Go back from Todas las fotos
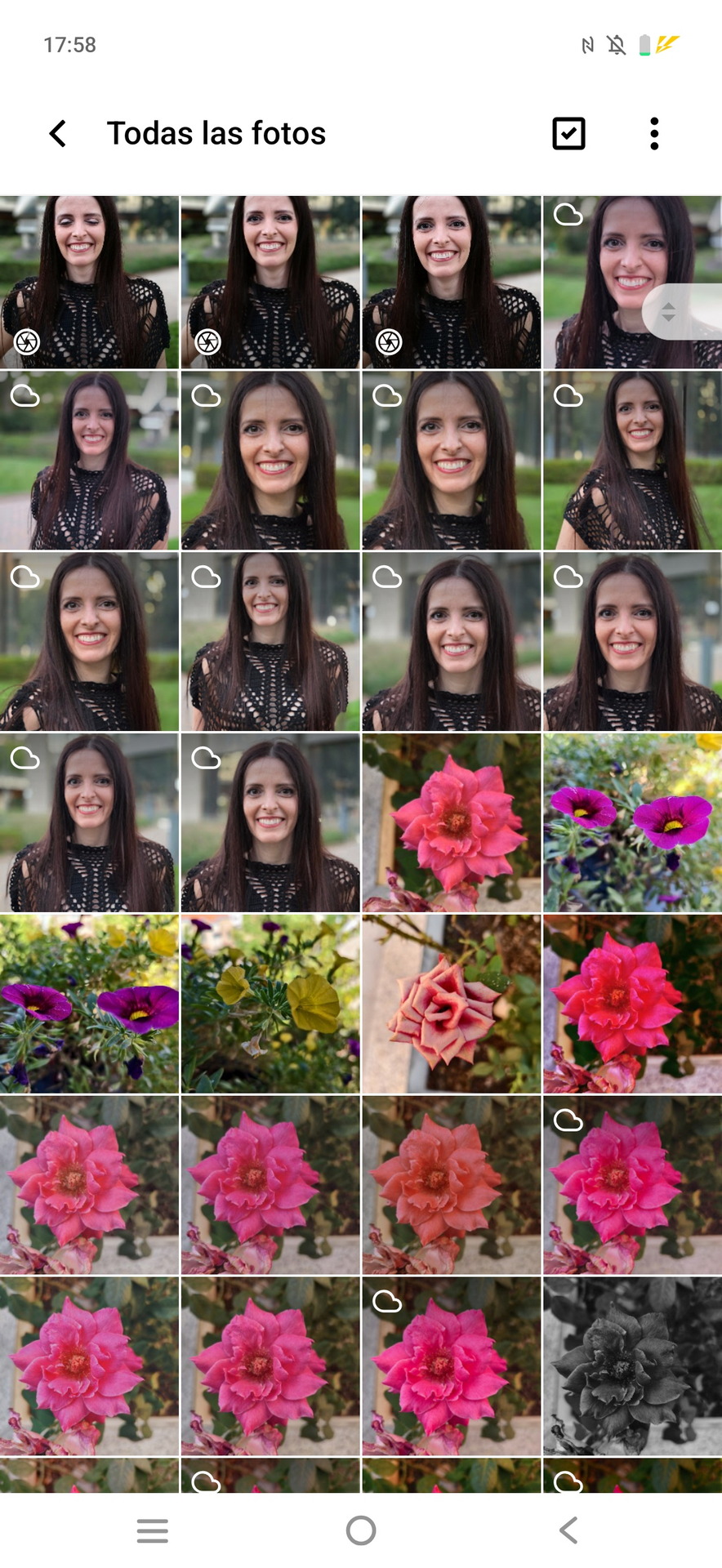Image resolution: width=722 pixels, height=1568 pixels. click(57, 133)
